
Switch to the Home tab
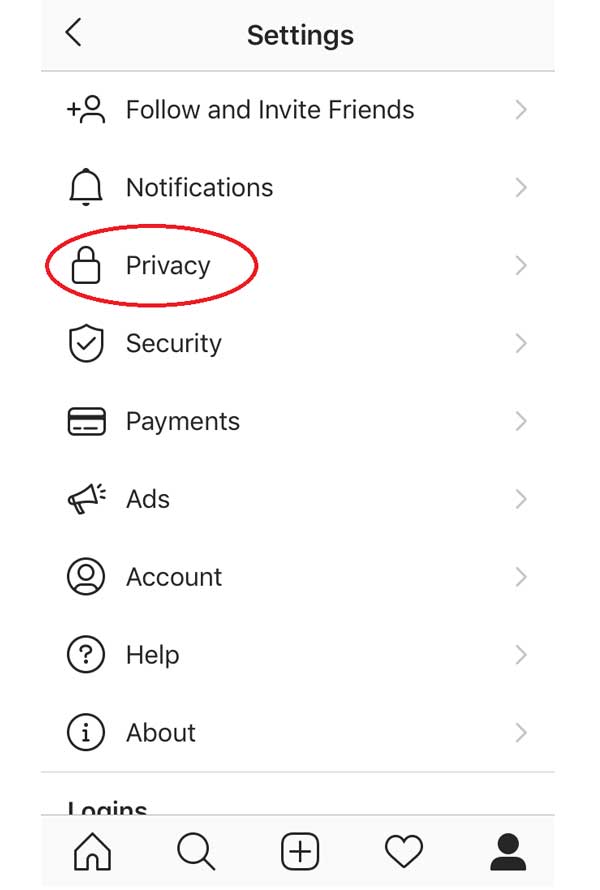point(92,852)
